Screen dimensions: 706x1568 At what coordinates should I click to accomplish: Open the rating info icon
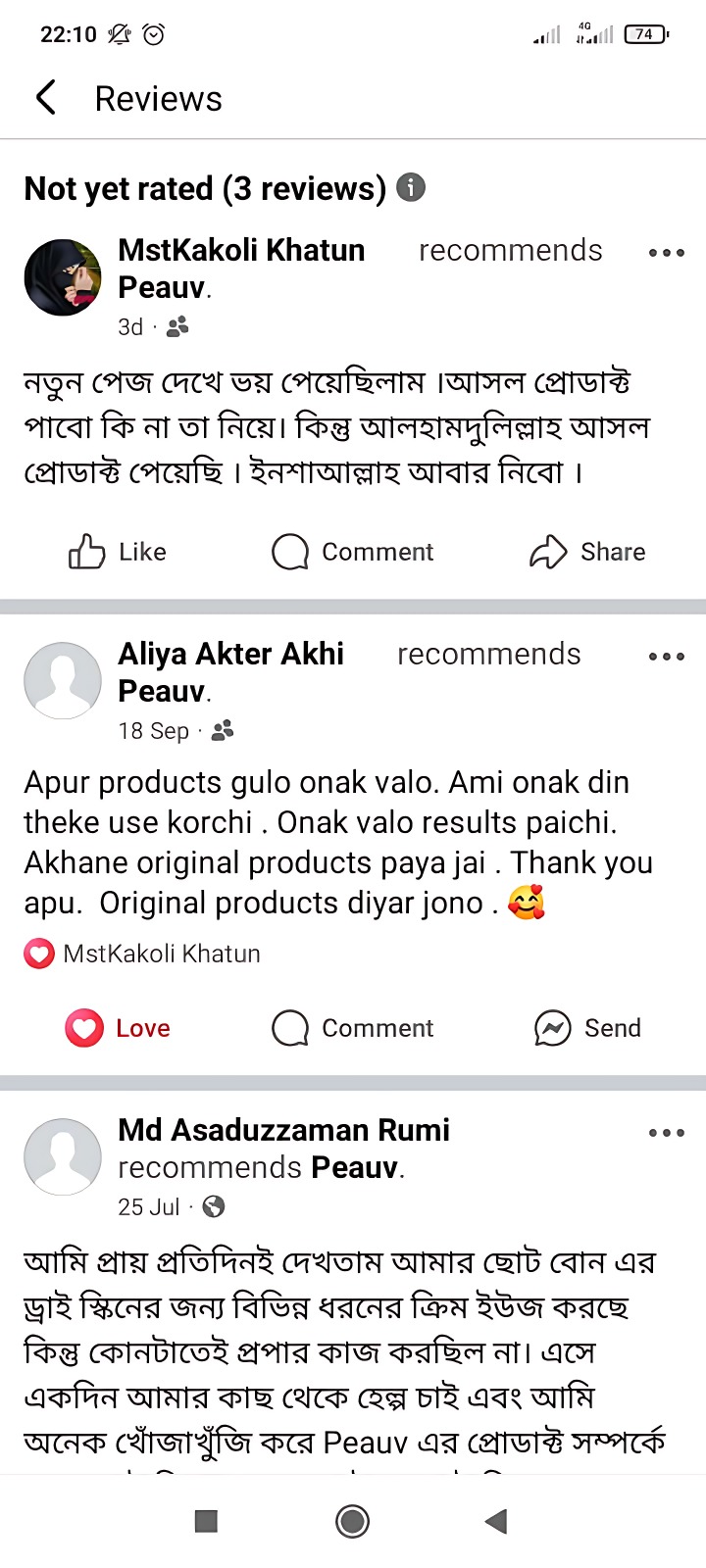[x=411, y=187]
